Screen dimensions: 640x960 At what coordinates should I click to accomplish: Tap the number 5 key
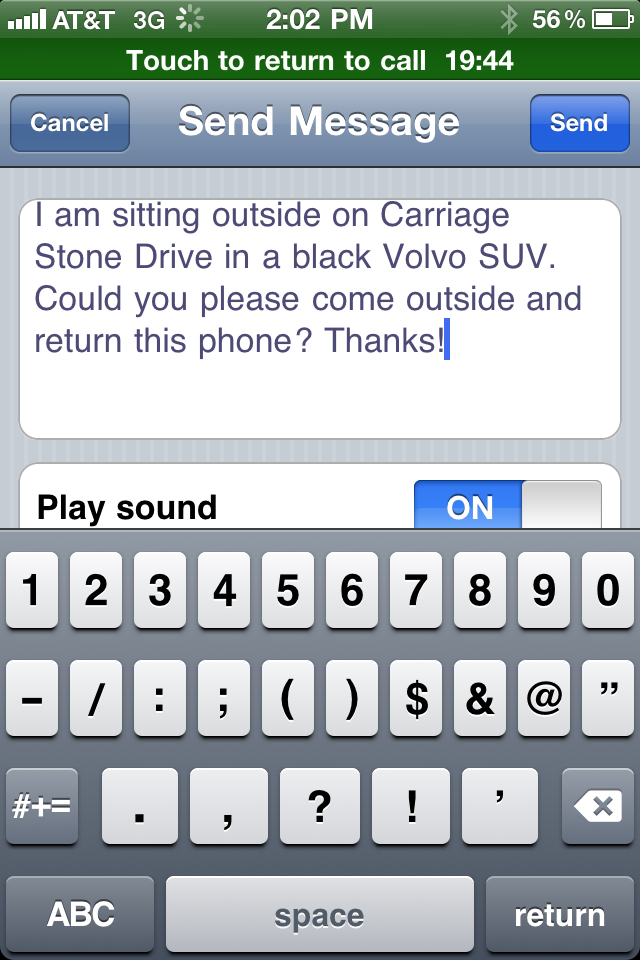pos(288,591)
